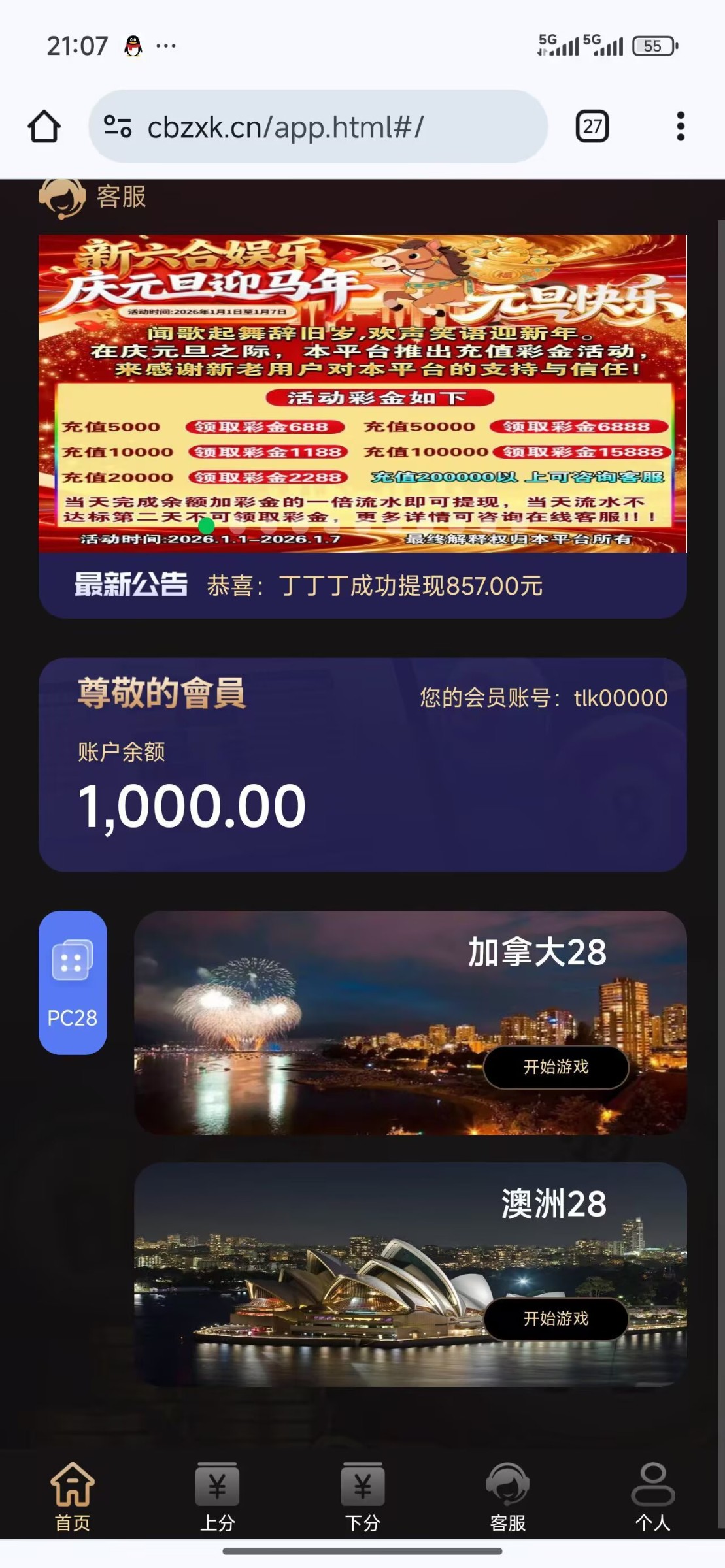Image resolution: width=725 pixels, height=1568 pixels.
Task: Select the PC28 game category
Action: pyautogui.click(x=73, y=982)
